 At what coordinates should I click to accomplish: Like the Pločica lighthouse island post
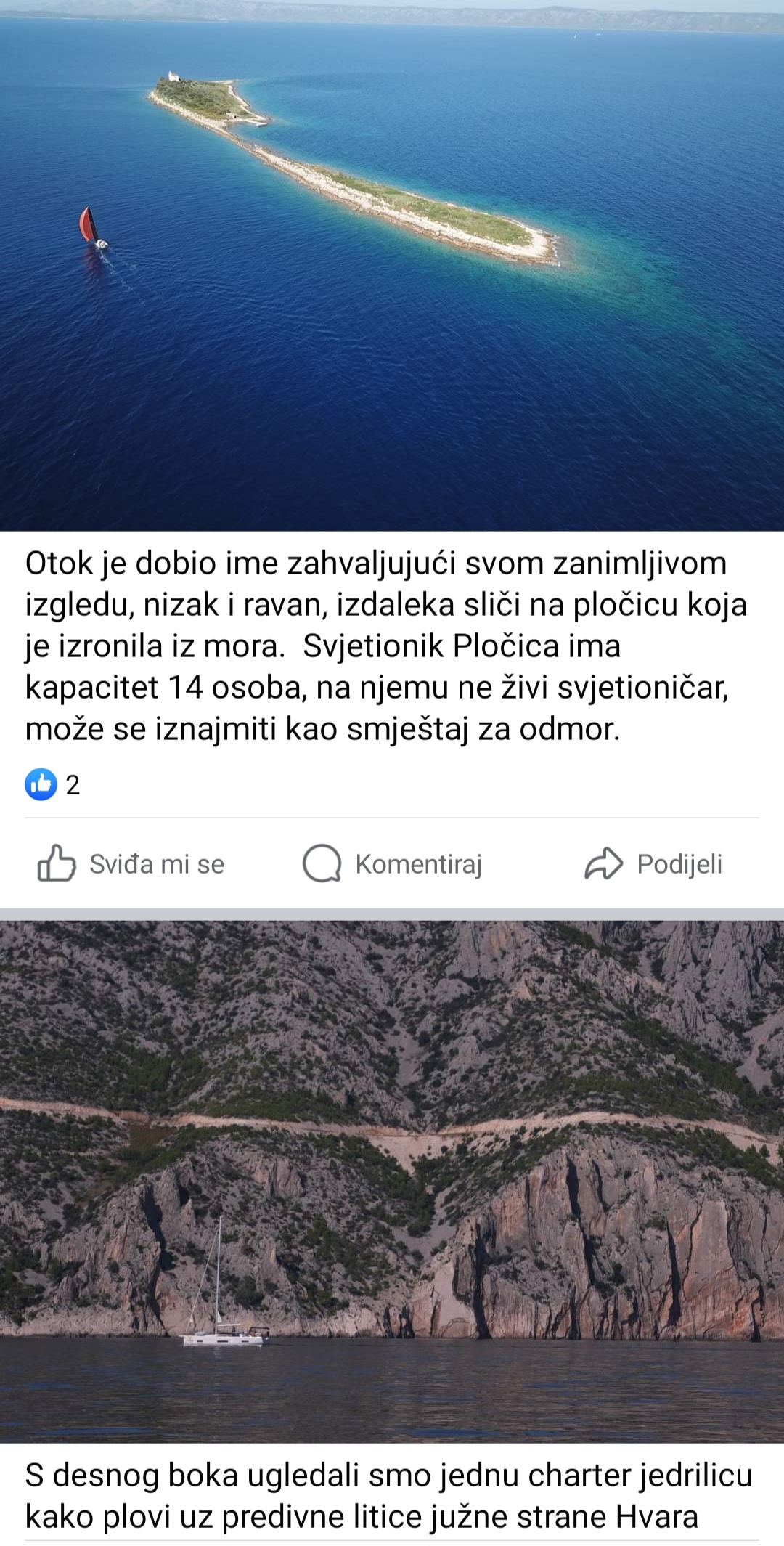point(131,864)
